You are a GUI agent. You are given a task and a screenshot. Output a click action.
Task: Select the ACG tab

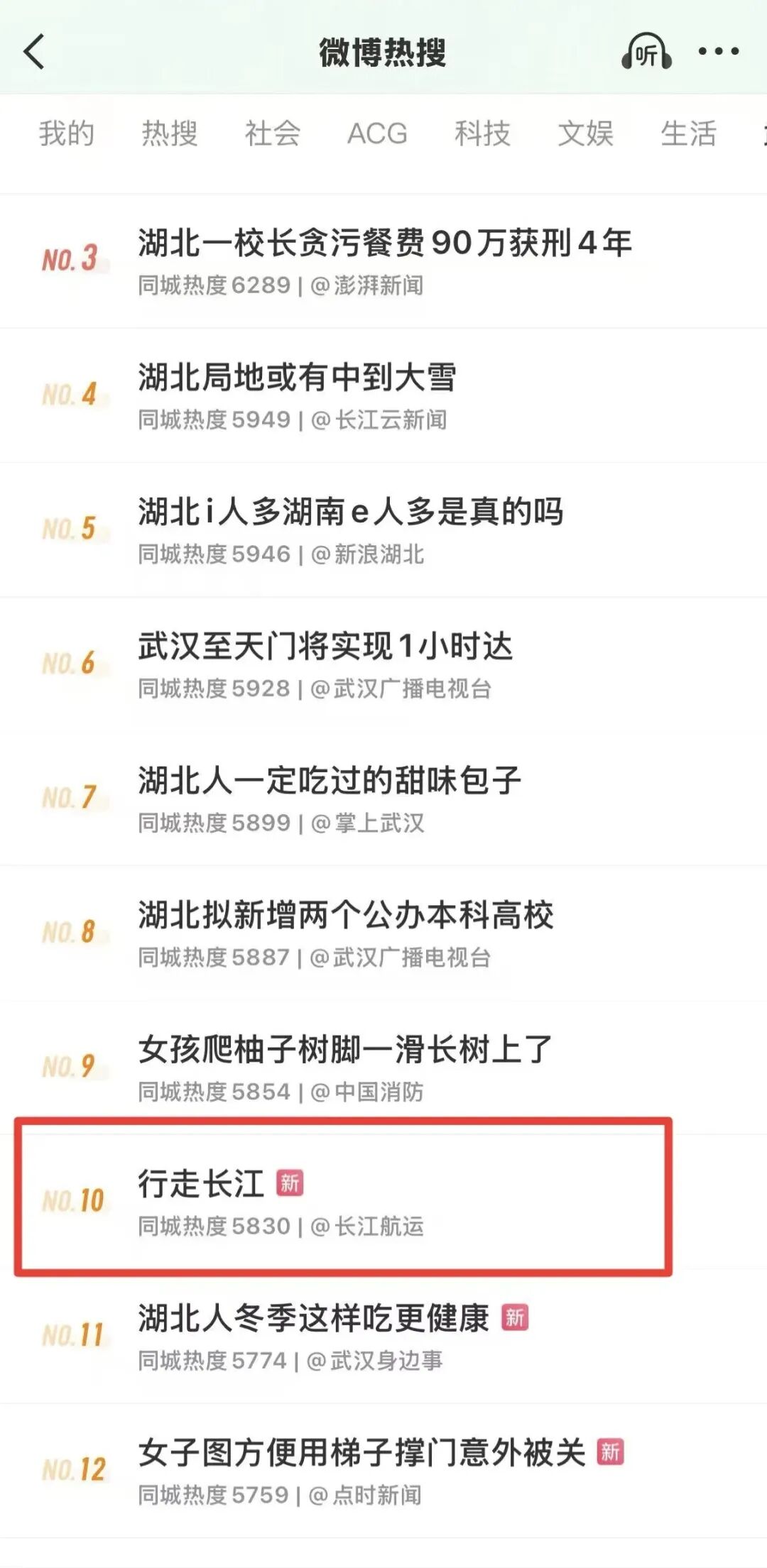pos(377,133)
